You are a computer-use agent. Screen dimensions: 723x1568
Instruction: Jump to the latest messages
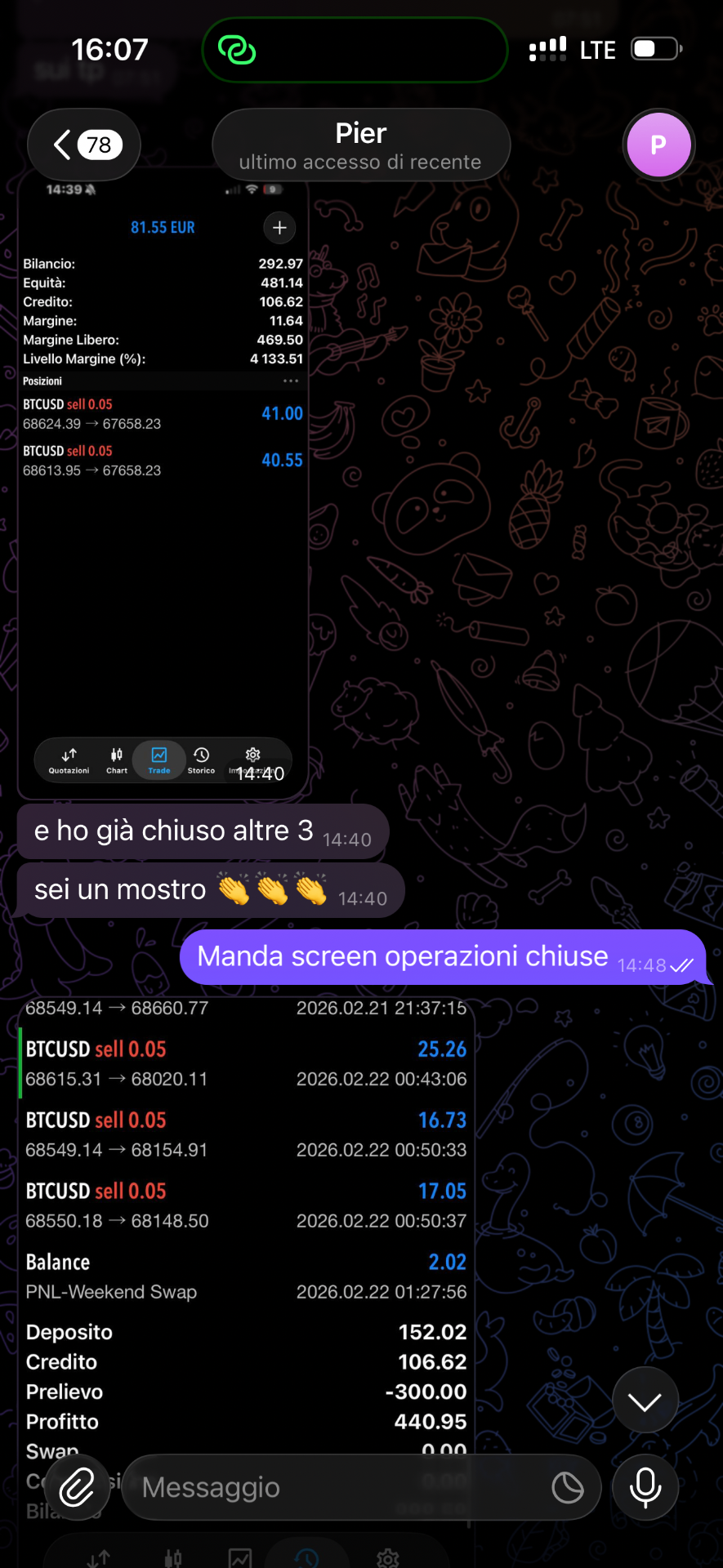tap(645, 1402)
